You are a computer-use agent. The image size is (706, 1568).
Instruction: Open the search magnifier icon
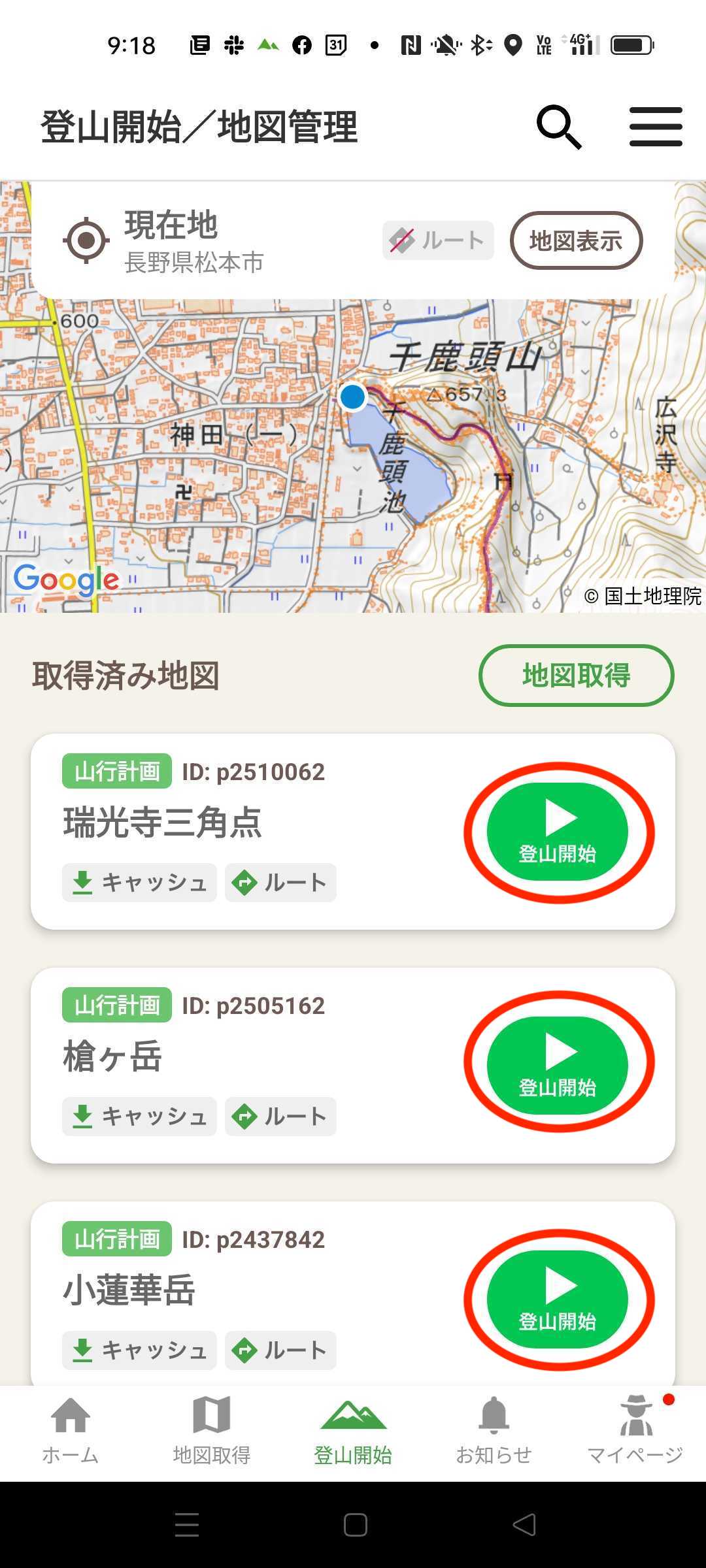point(559,127)
